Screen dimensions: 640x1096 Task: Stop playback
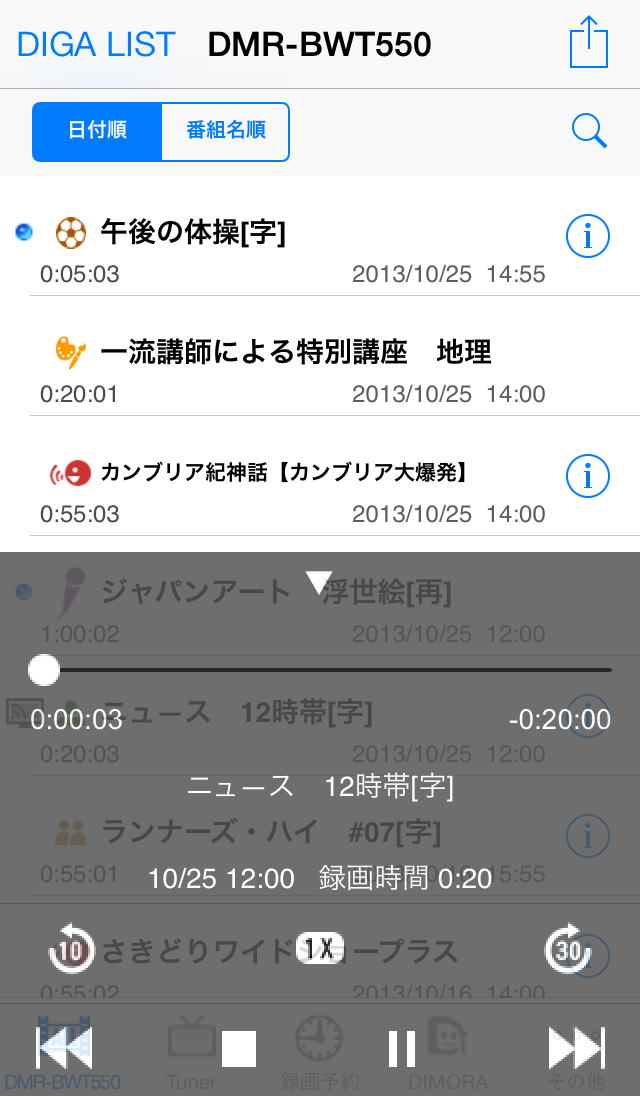click(239, 1048)
